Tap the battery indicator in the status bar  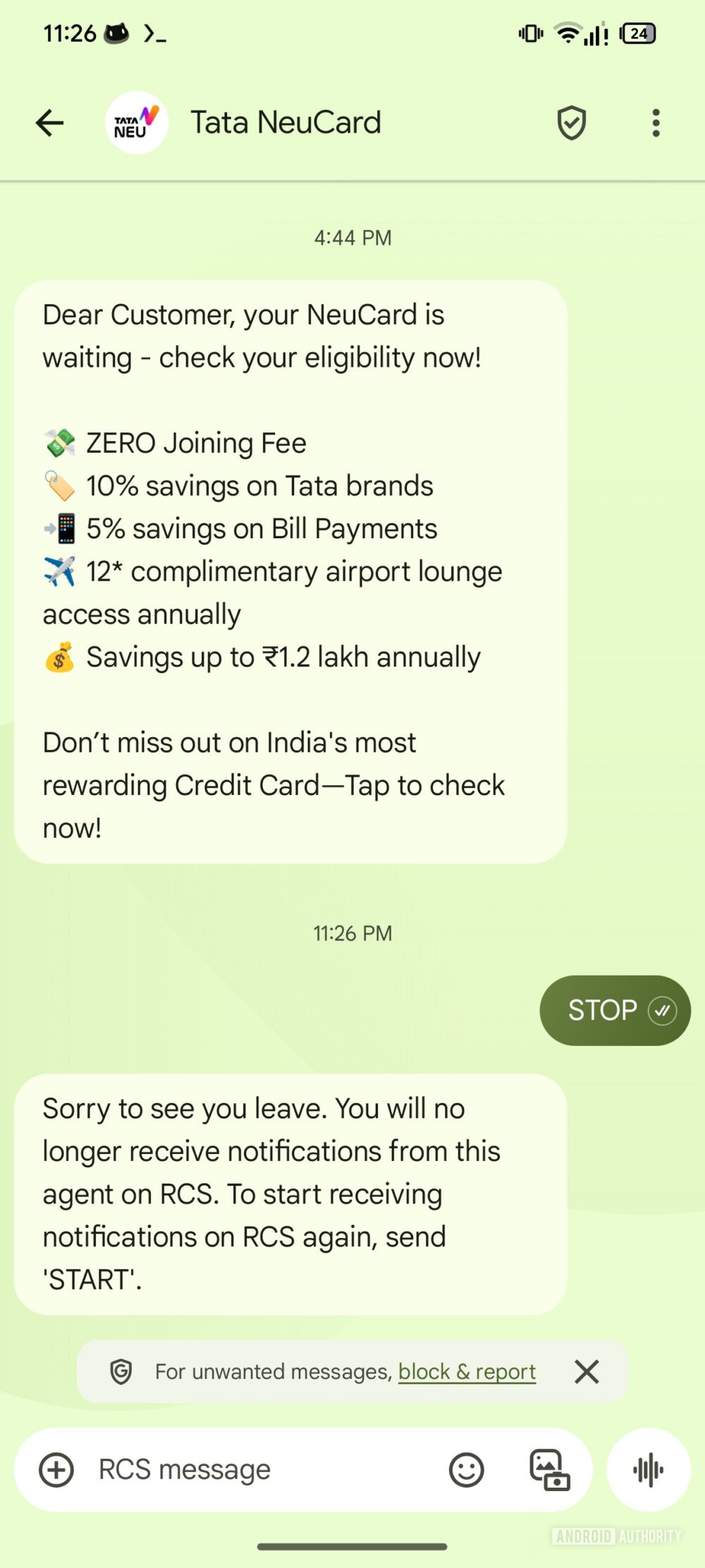[639, 32]
